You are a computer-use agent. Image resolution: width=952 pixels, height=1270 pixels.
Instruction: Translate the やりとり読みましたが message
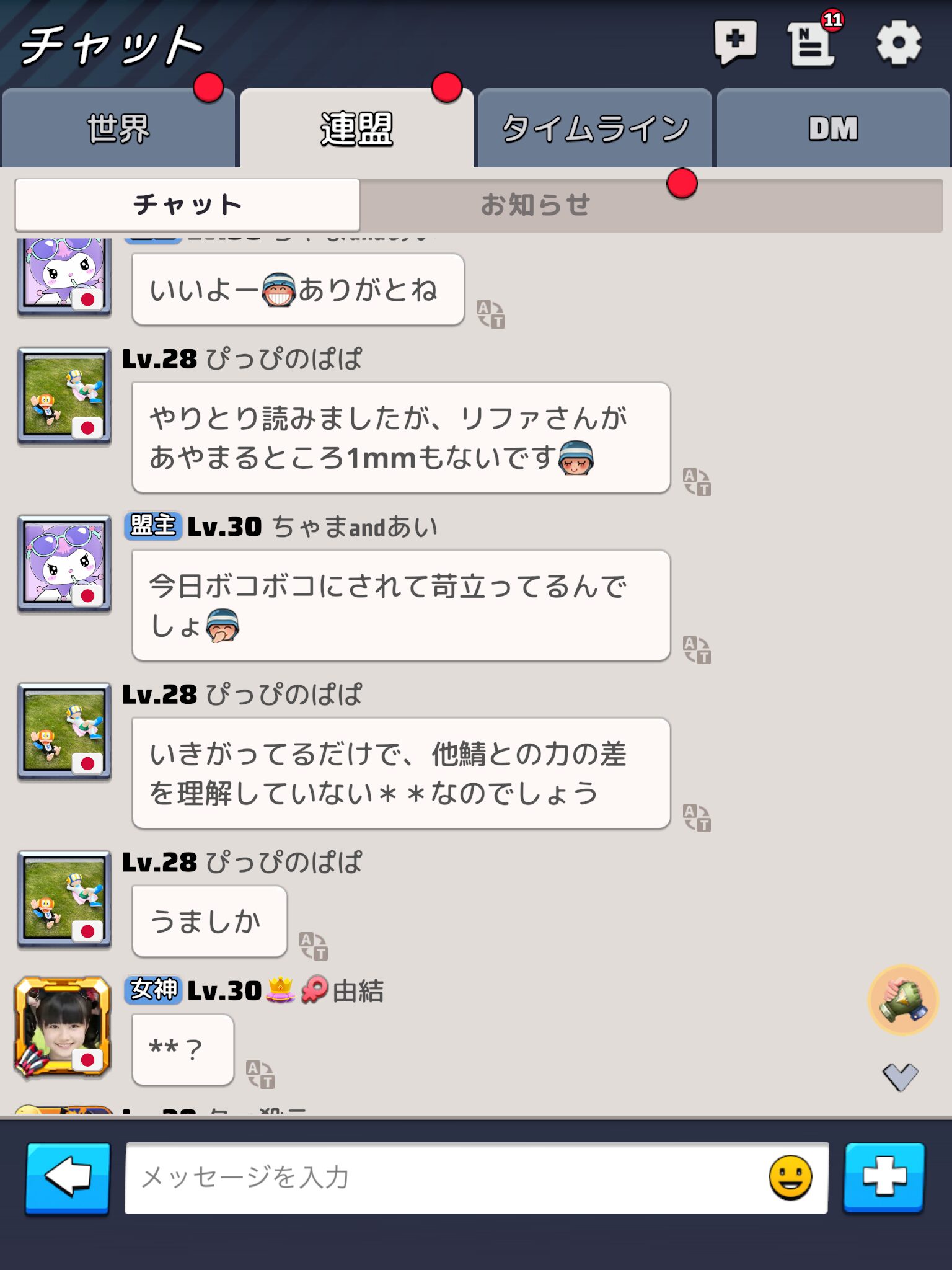[697, 482]
